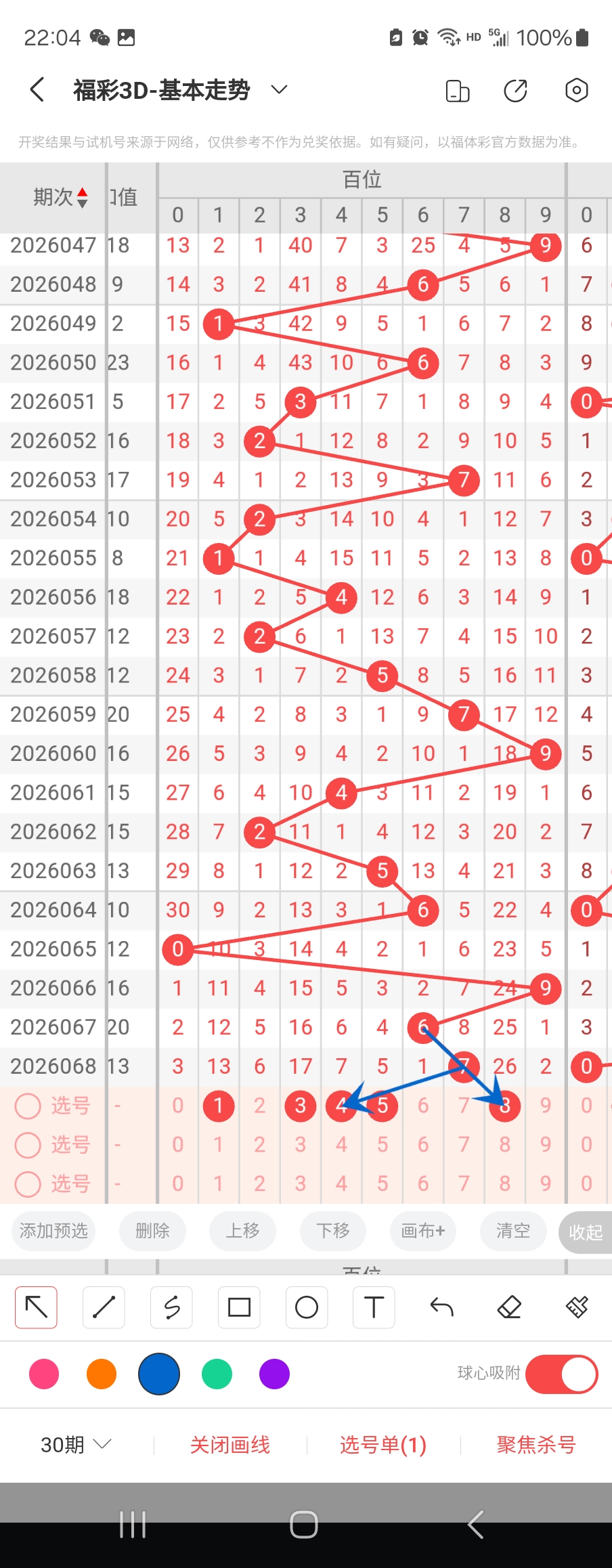This screenshot has width=612, height=1568.
Task: Tap 关闭画线 to close drawing
Action: [230, 1445]
